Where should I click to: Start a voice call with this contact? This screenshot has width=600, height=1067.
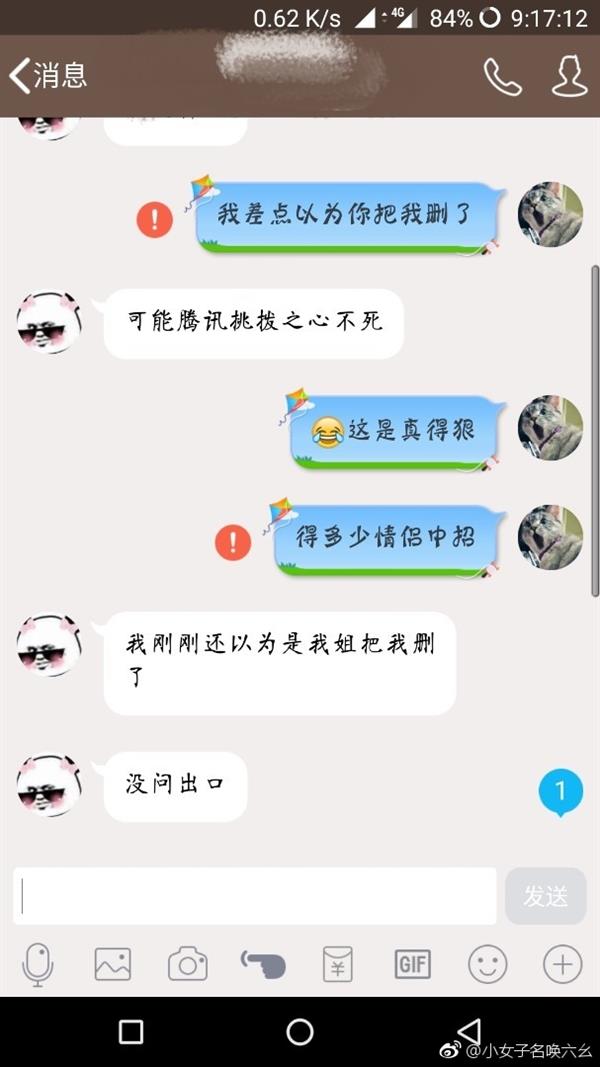(502, 76)
